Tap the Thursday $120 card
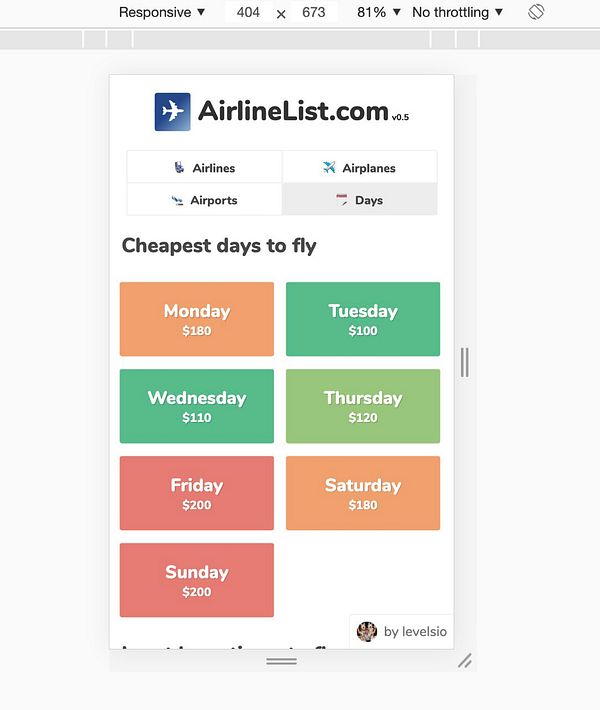 tap(363, 406)
